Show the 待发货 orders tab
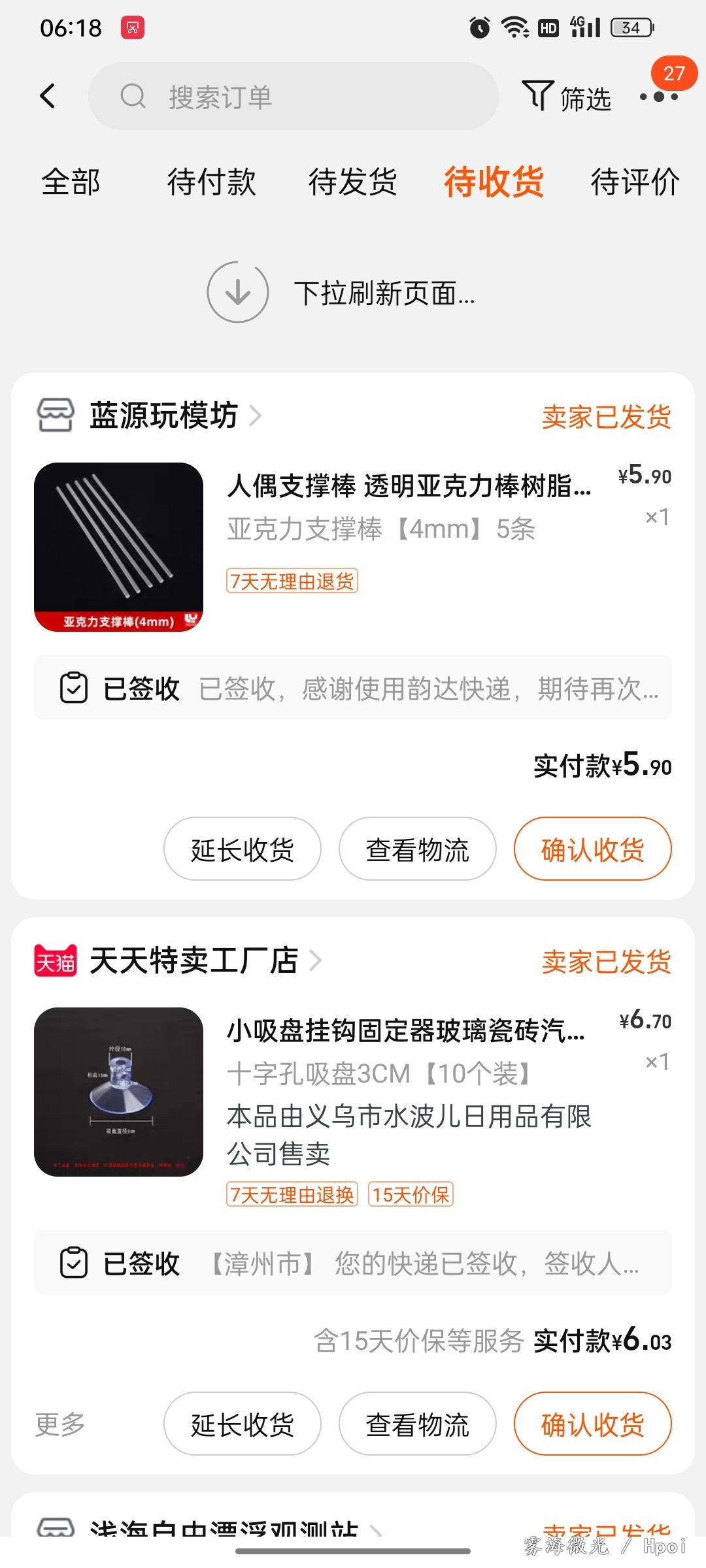The height and width of the screenshot is (1568, 706). click(352, 182)
